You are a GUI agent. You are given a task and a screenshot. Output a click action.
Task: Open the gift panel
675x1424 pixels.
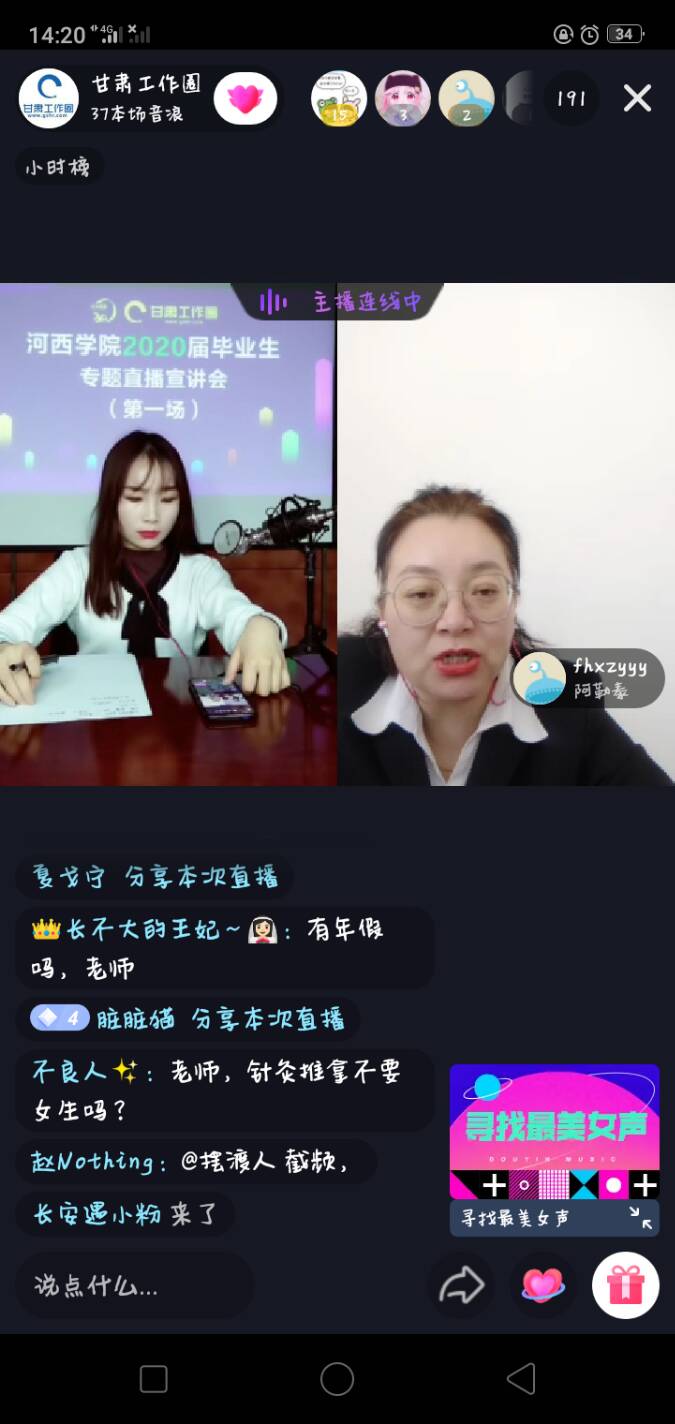coord(625,1285)
